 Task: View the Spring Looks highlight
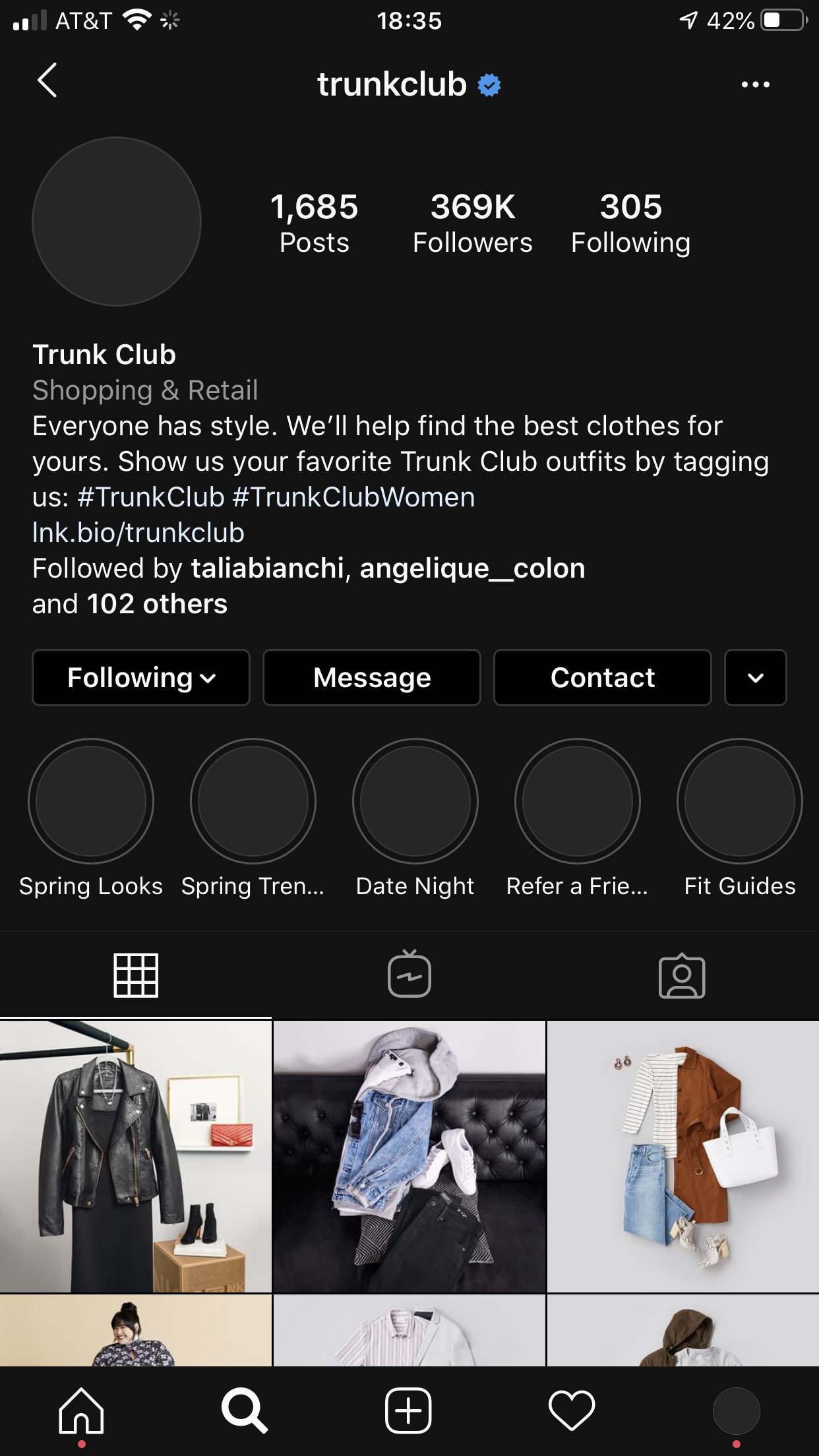click(x=91, y=801)
